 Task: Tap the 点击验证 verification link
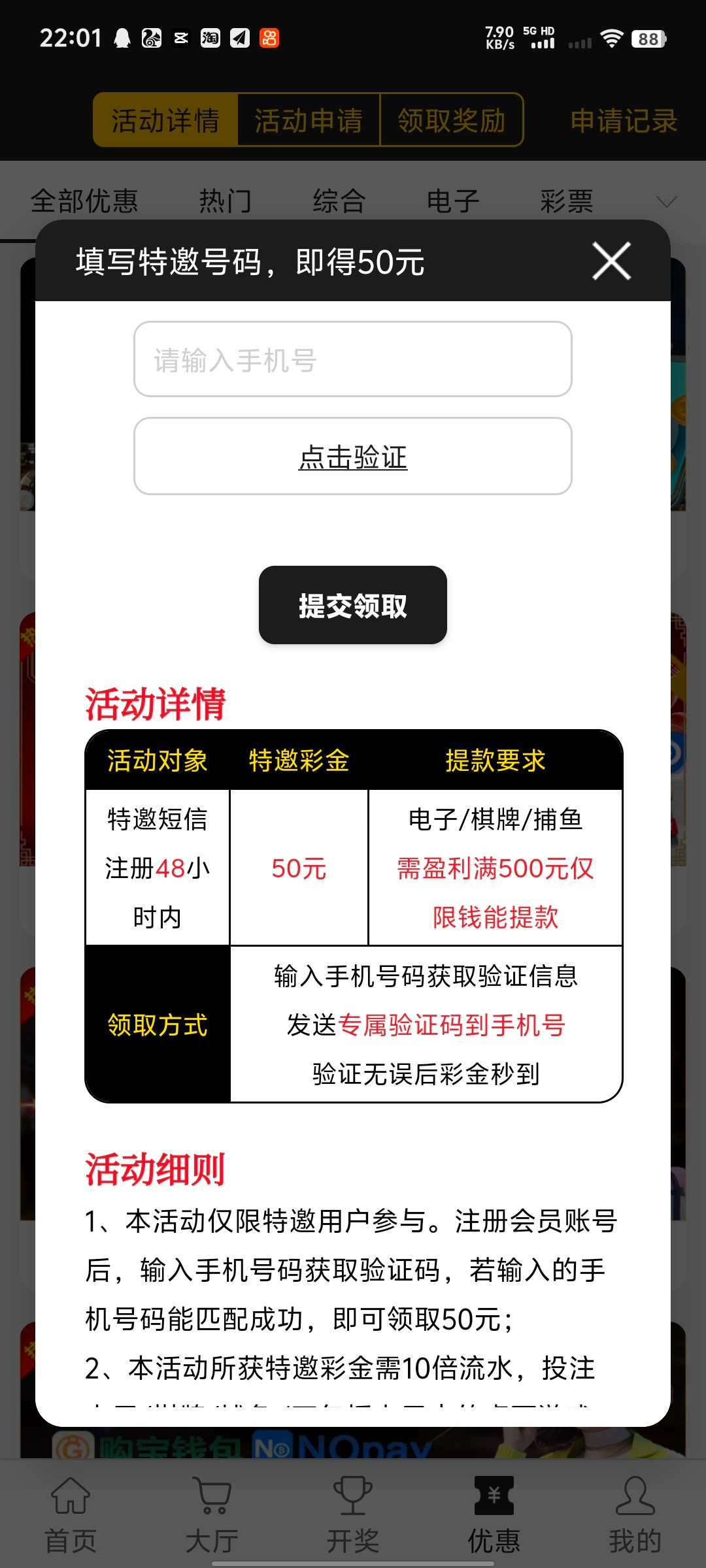[x=353, y=457]
